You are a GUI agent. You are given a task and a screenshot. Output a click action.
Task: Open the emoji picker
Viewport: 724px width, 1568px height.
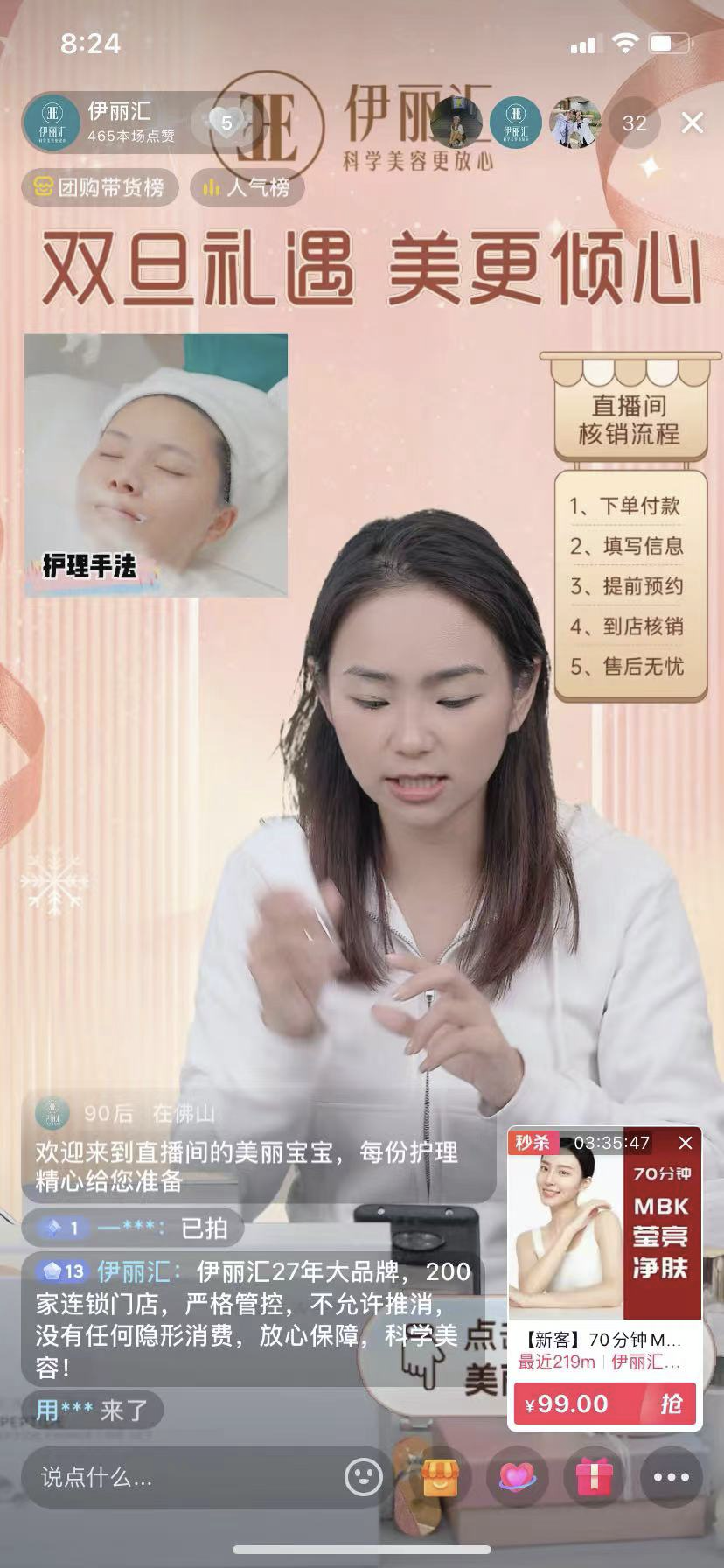(363, 1478)
